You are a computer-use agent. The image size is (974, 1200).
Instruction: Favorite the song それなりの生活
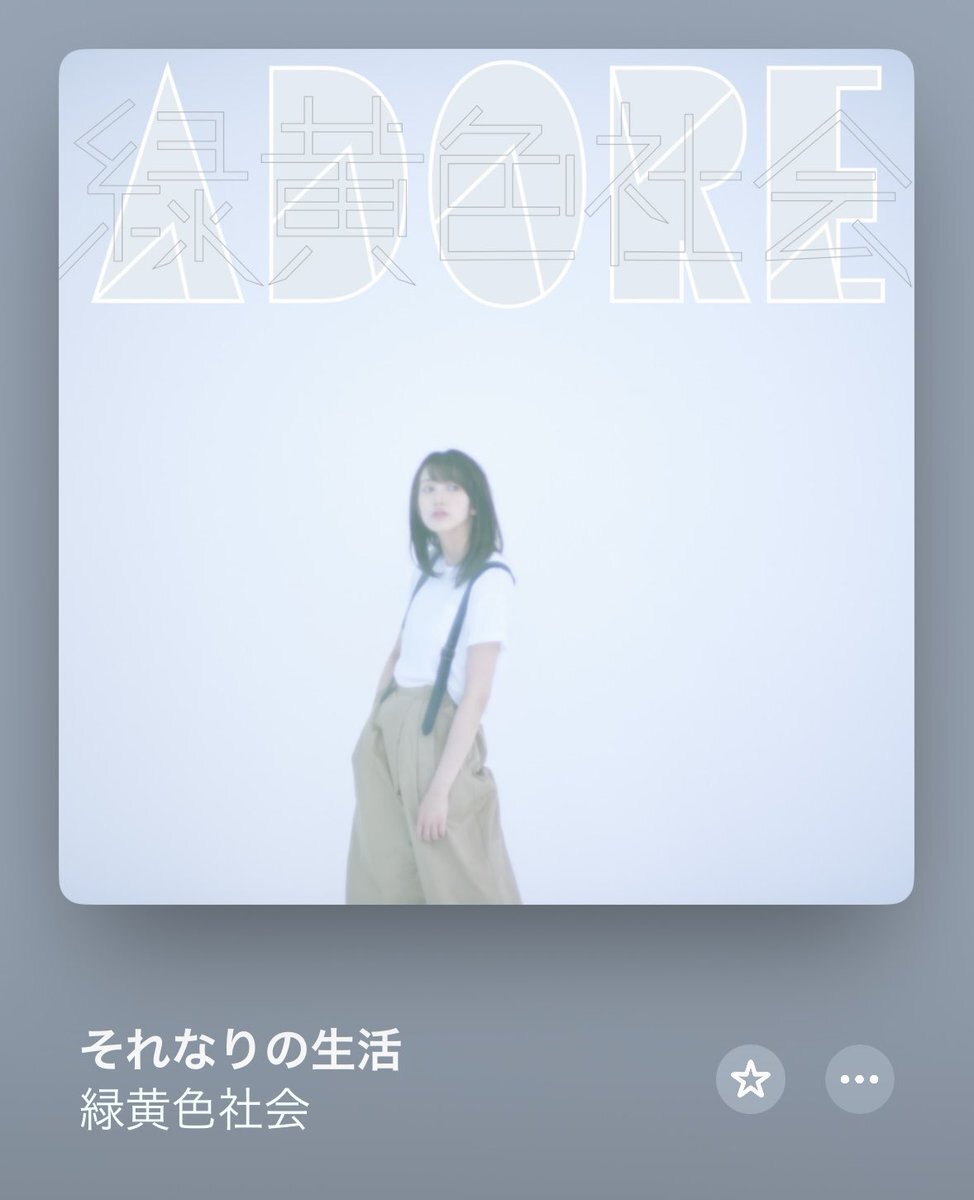pyautogui.click(x=750, y=1080)
